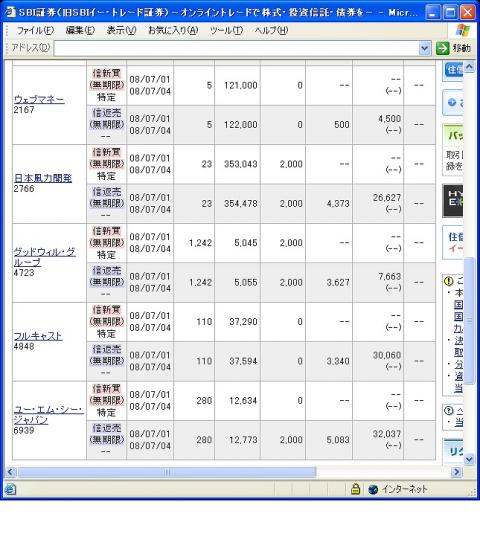Minimize the browser window

click(433, 12)
